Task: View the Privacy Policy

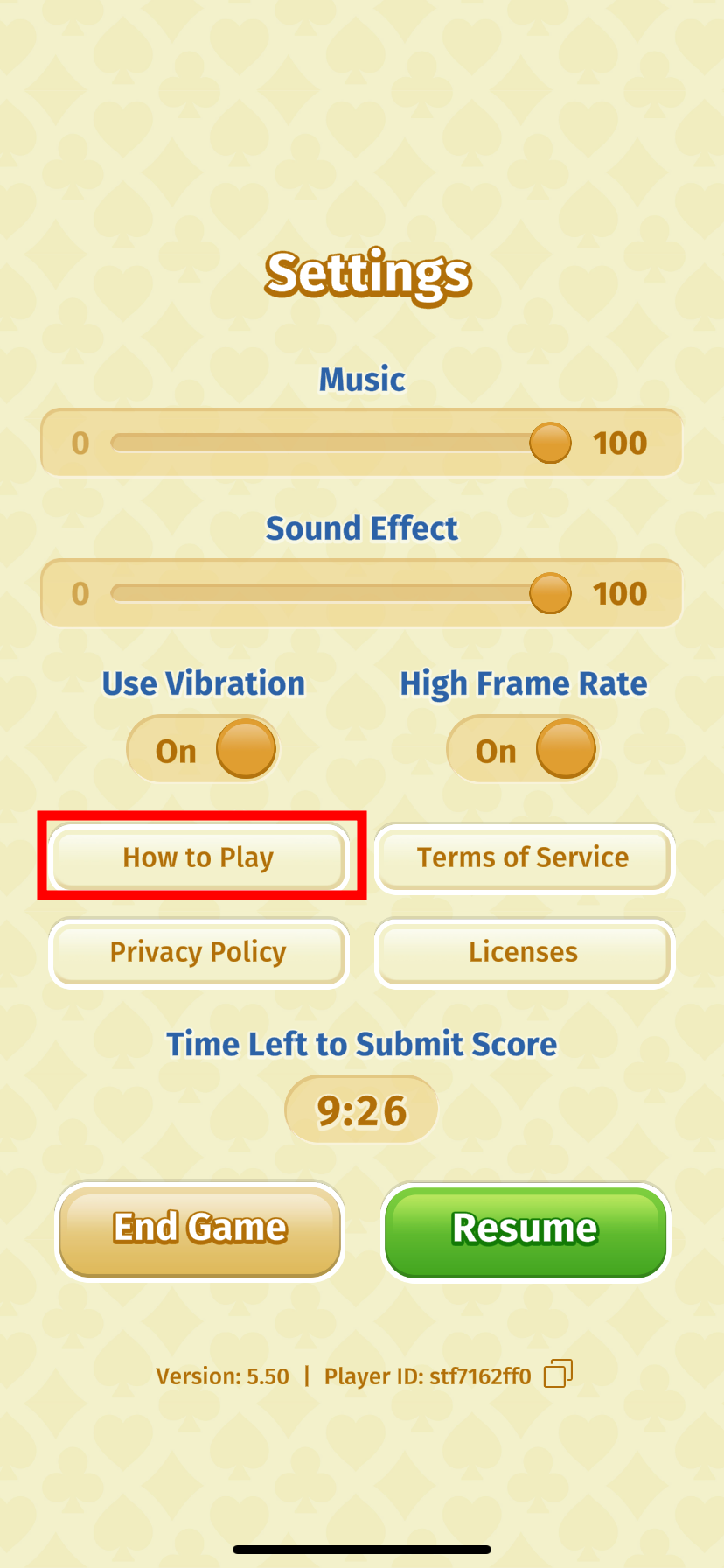Action: 198,952
